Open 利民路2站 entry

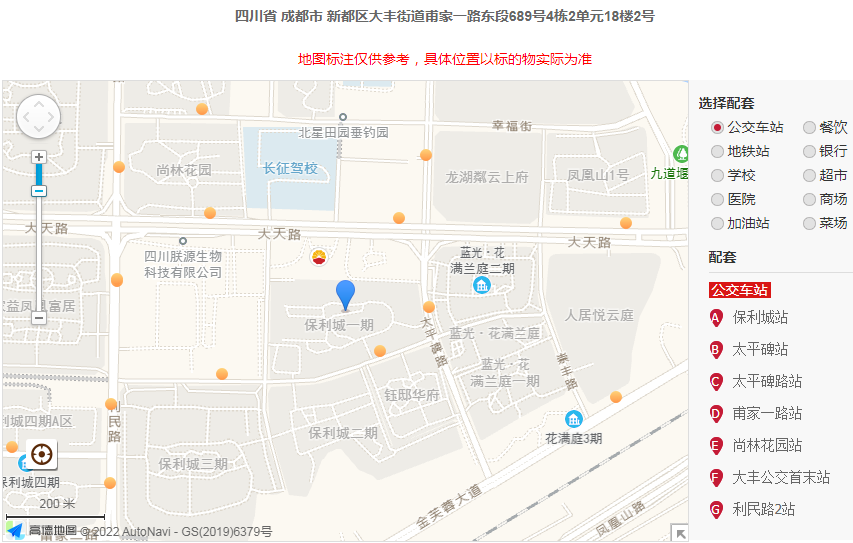point(763,510)
